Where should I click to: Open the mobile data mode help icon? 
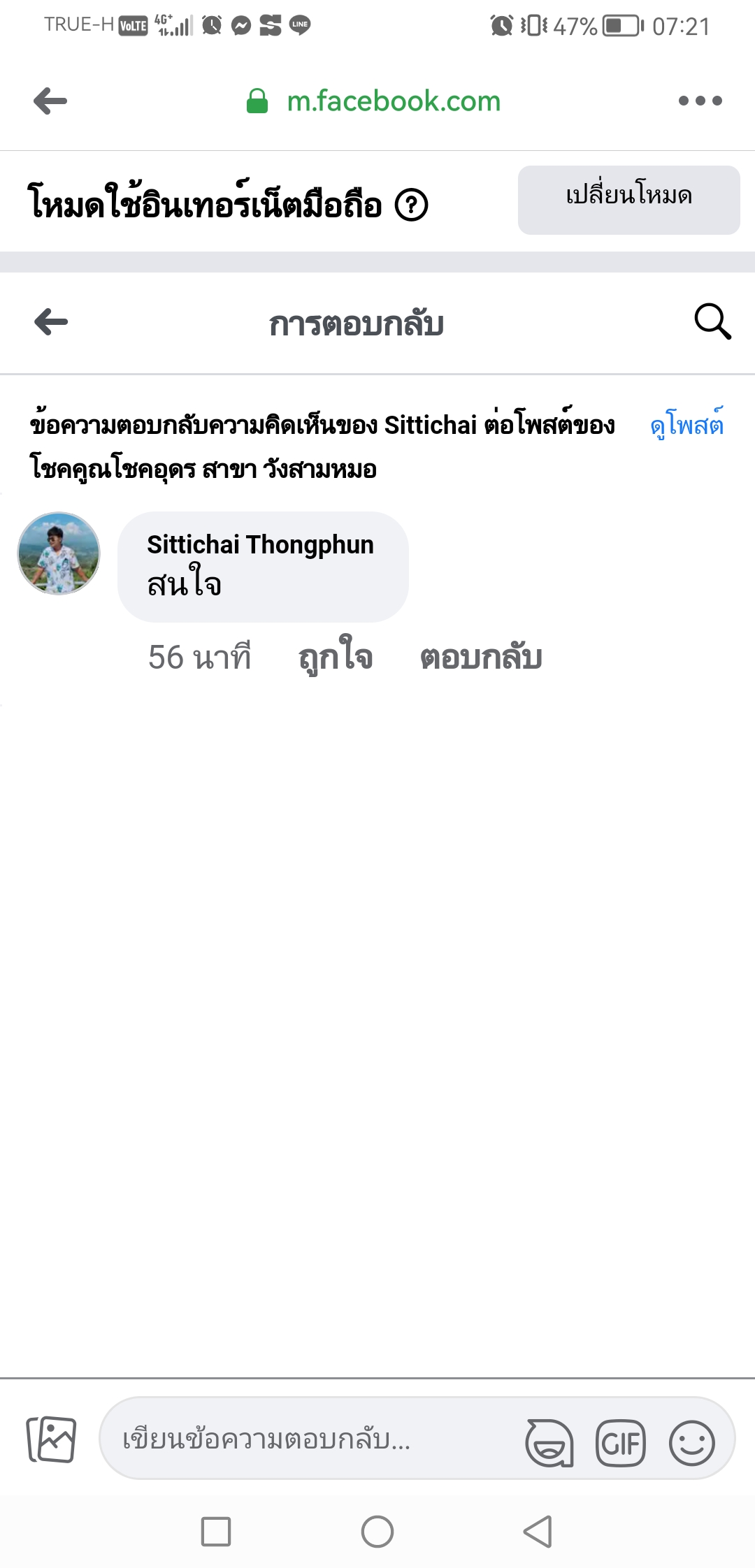tap(412, 205)
